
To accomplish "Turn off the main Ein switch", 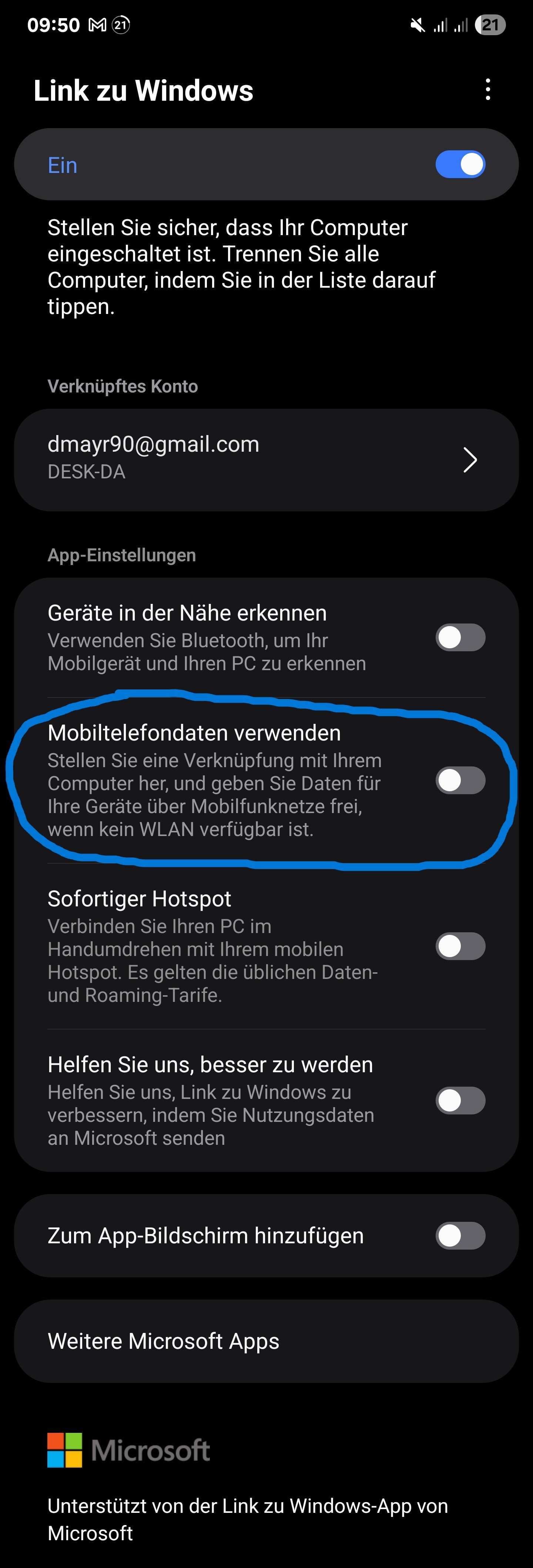I will pos(460,164).
